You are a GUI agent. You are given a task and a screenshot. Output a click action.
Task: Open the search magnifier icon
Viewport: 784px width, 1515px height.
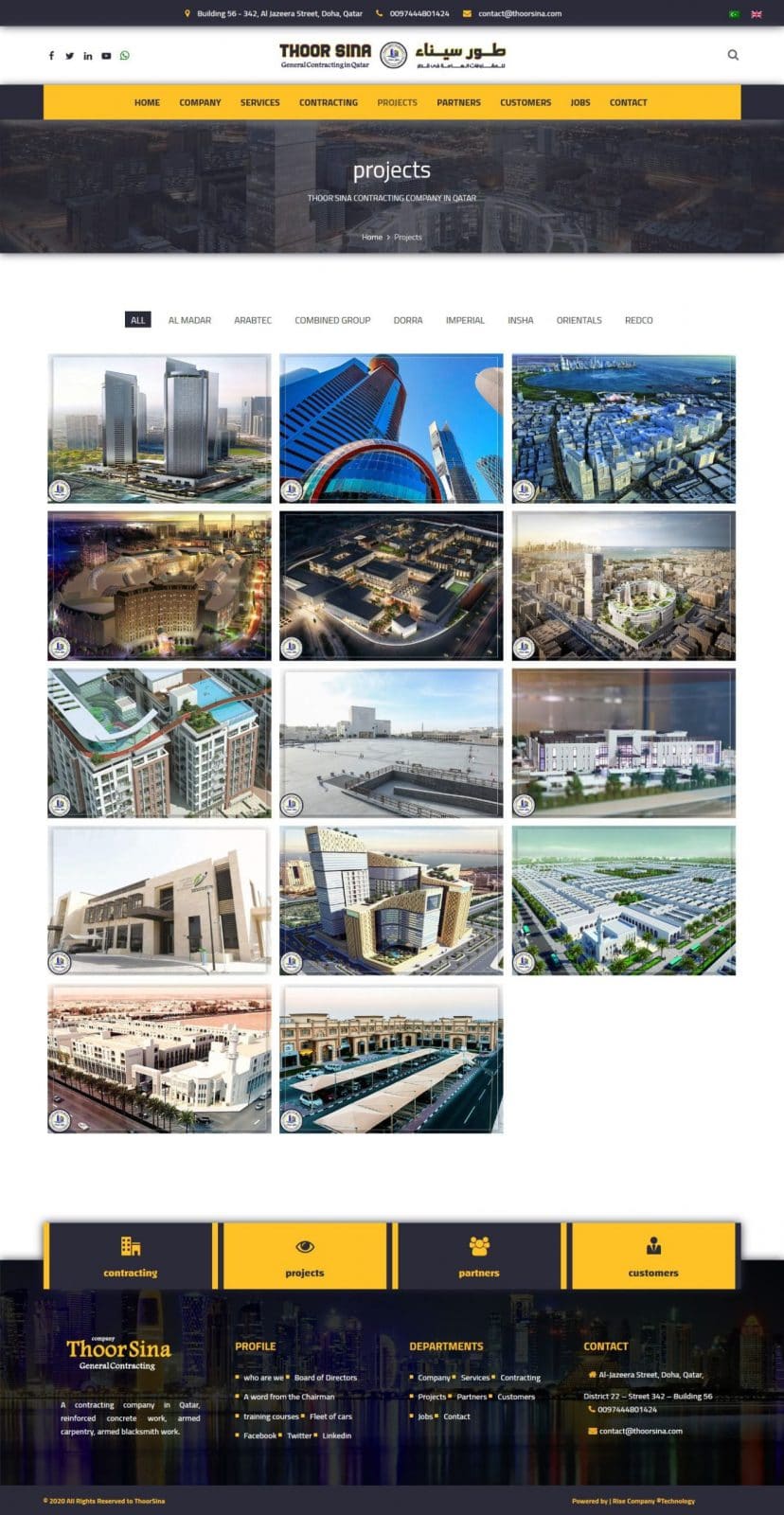pyautogui.click(x=733, y=55)
